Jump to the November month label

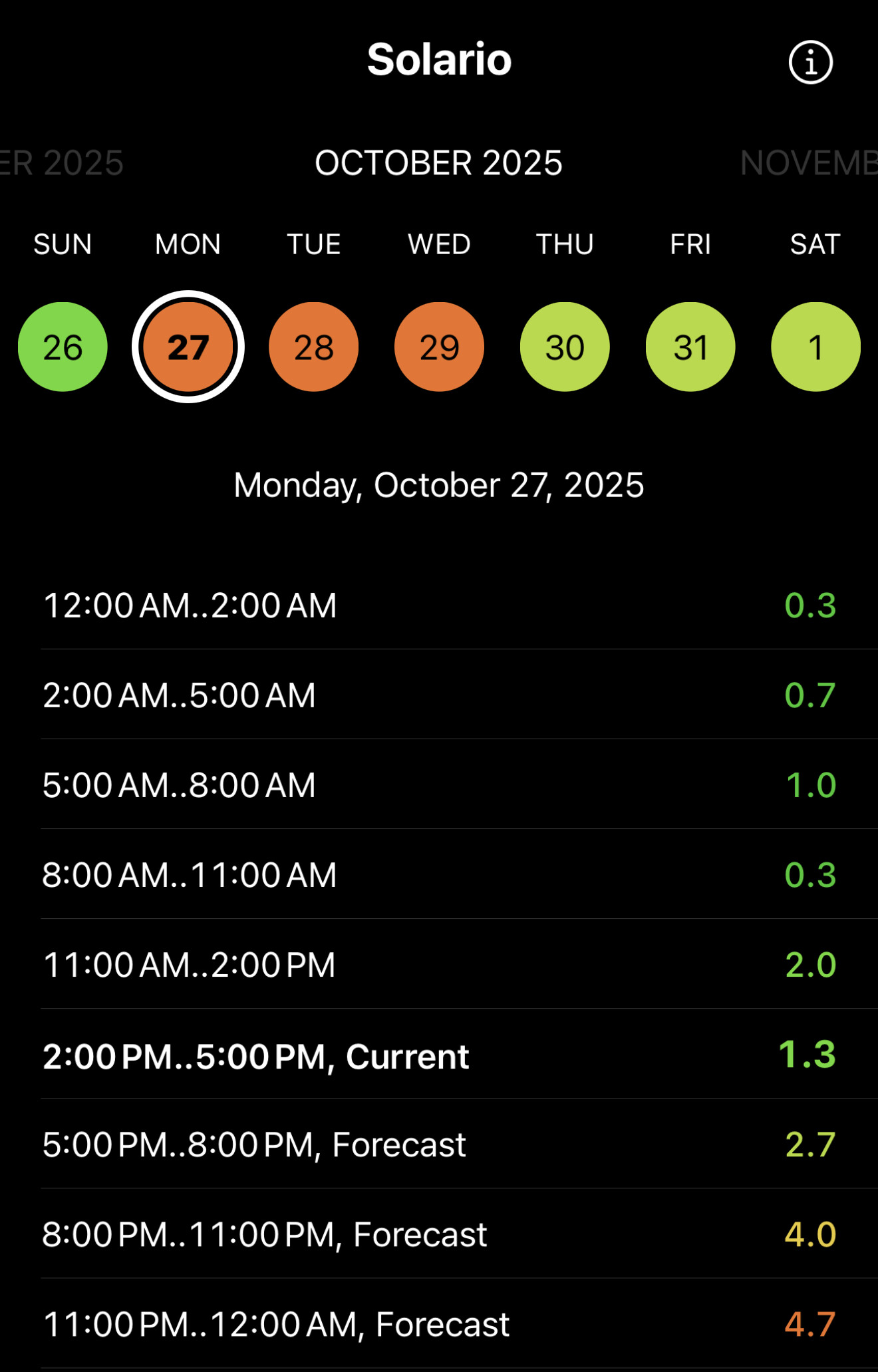[x=808, y=163]
